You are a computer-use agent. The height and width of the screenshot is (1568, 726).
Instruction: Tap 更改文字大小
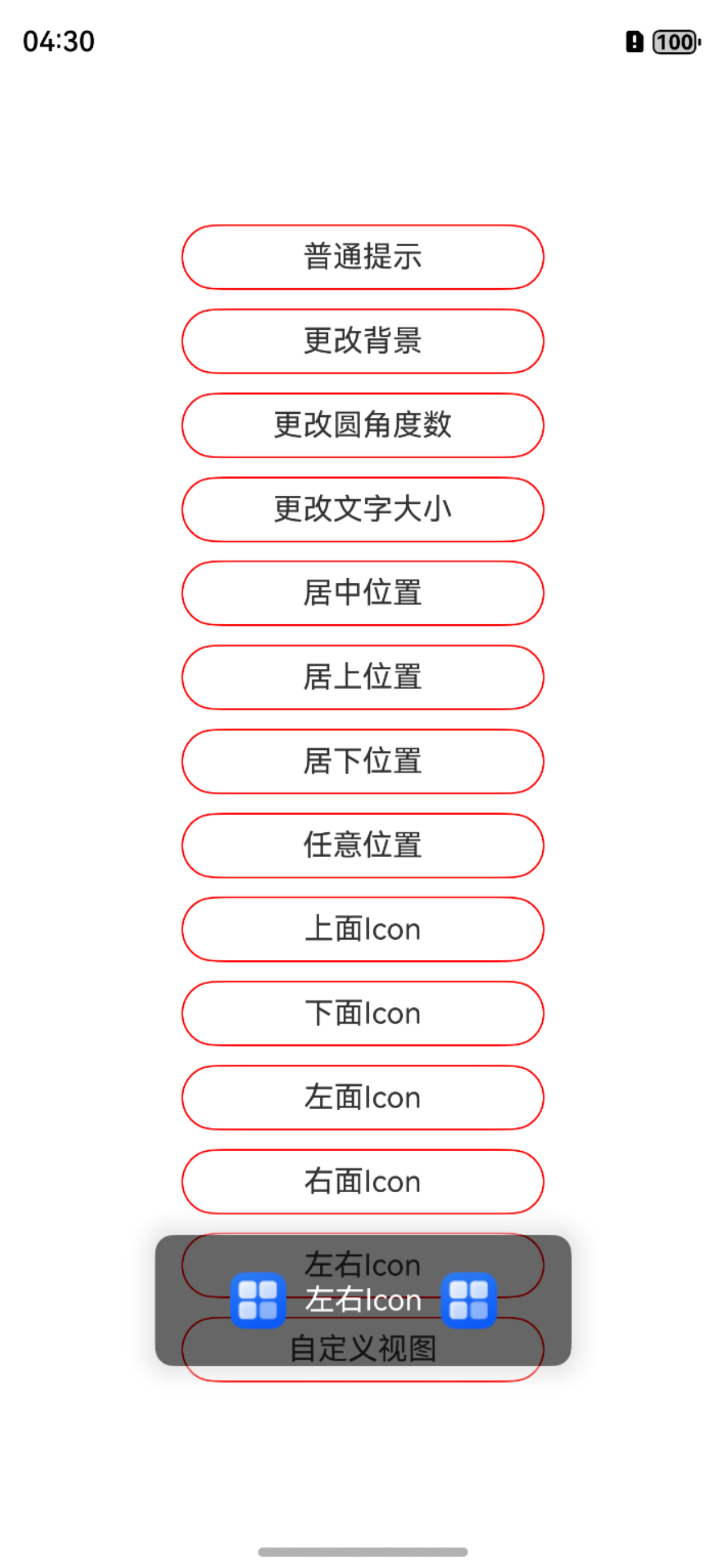(362, 509)
